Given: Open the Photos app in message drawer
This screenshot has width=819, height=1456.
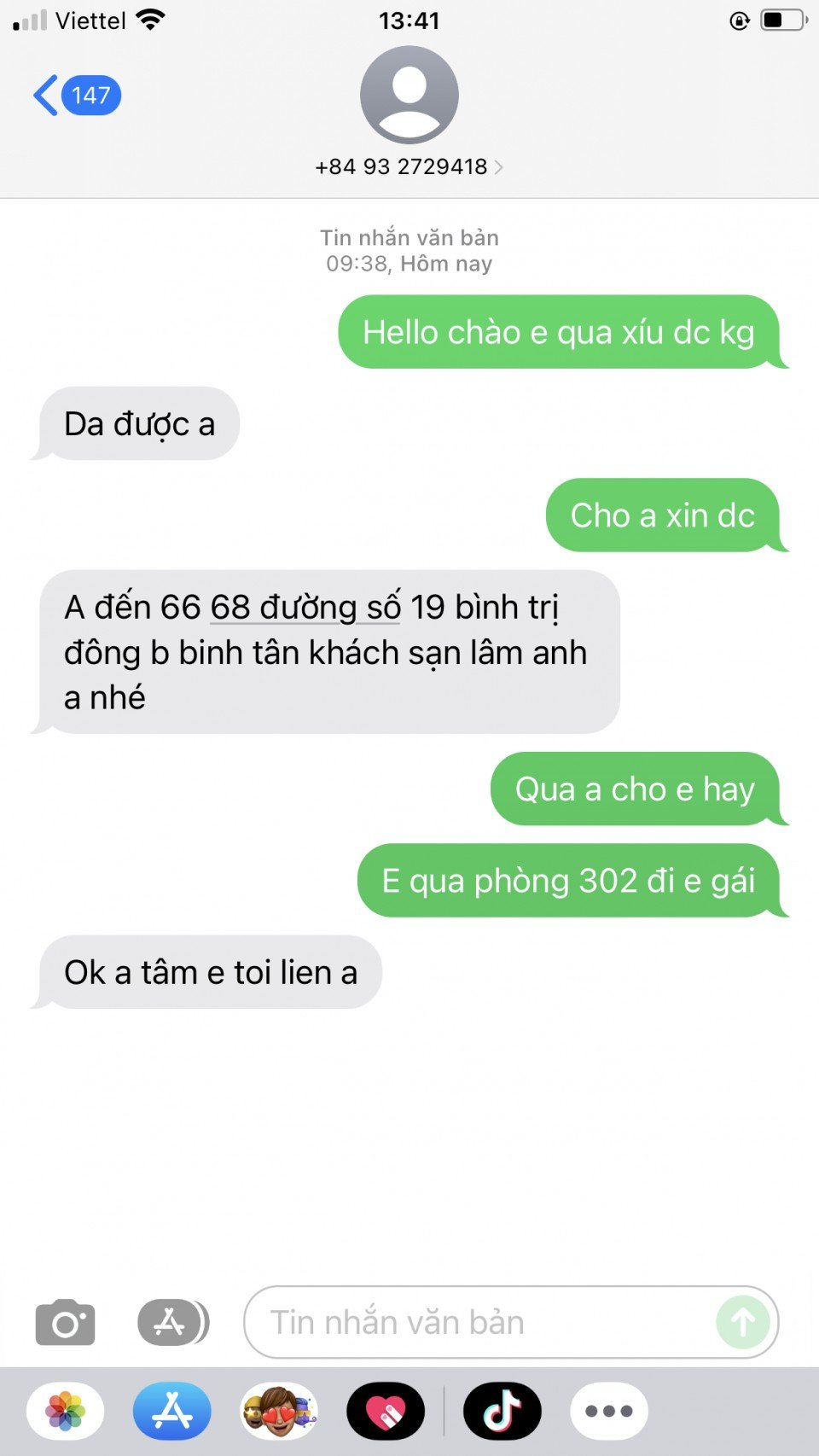Looking at the screenshot, I should click(x=66, y=1411).
